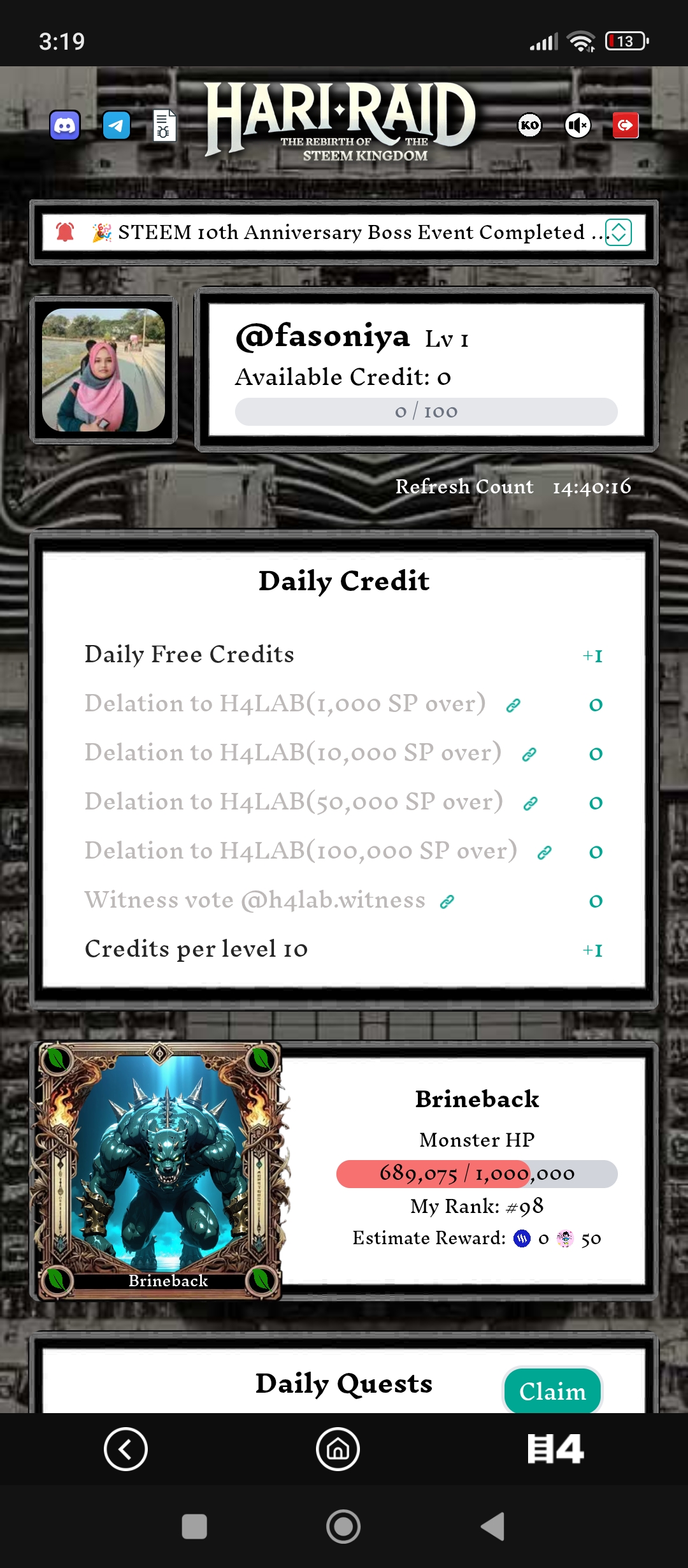Open fasoniya's profile picture
Screen dimensions: 688x1568
103,370
